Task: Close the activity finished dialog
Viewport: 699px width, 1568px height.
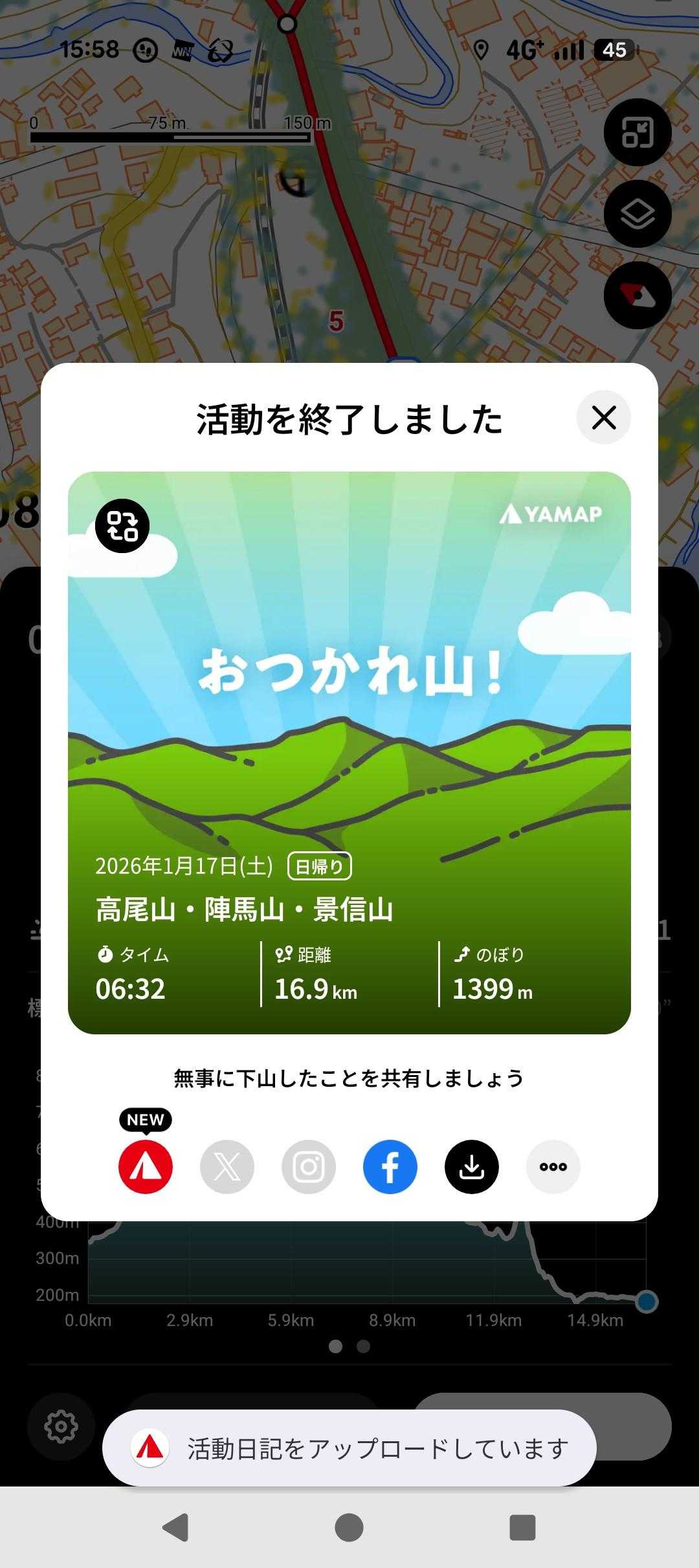Action: coord(603,418)
